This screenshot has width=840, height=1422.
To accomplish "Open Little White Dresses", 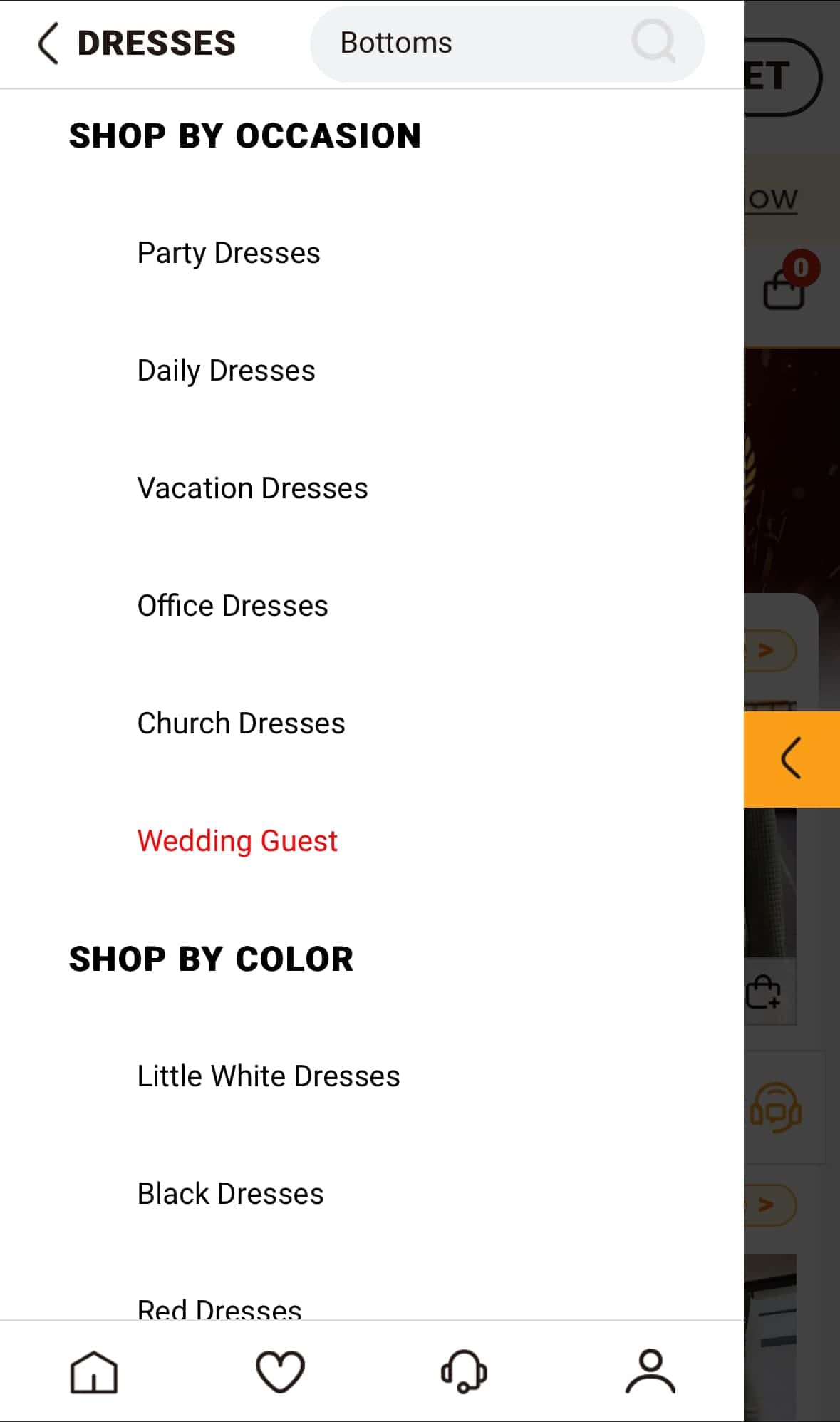I will (268, 1076).
